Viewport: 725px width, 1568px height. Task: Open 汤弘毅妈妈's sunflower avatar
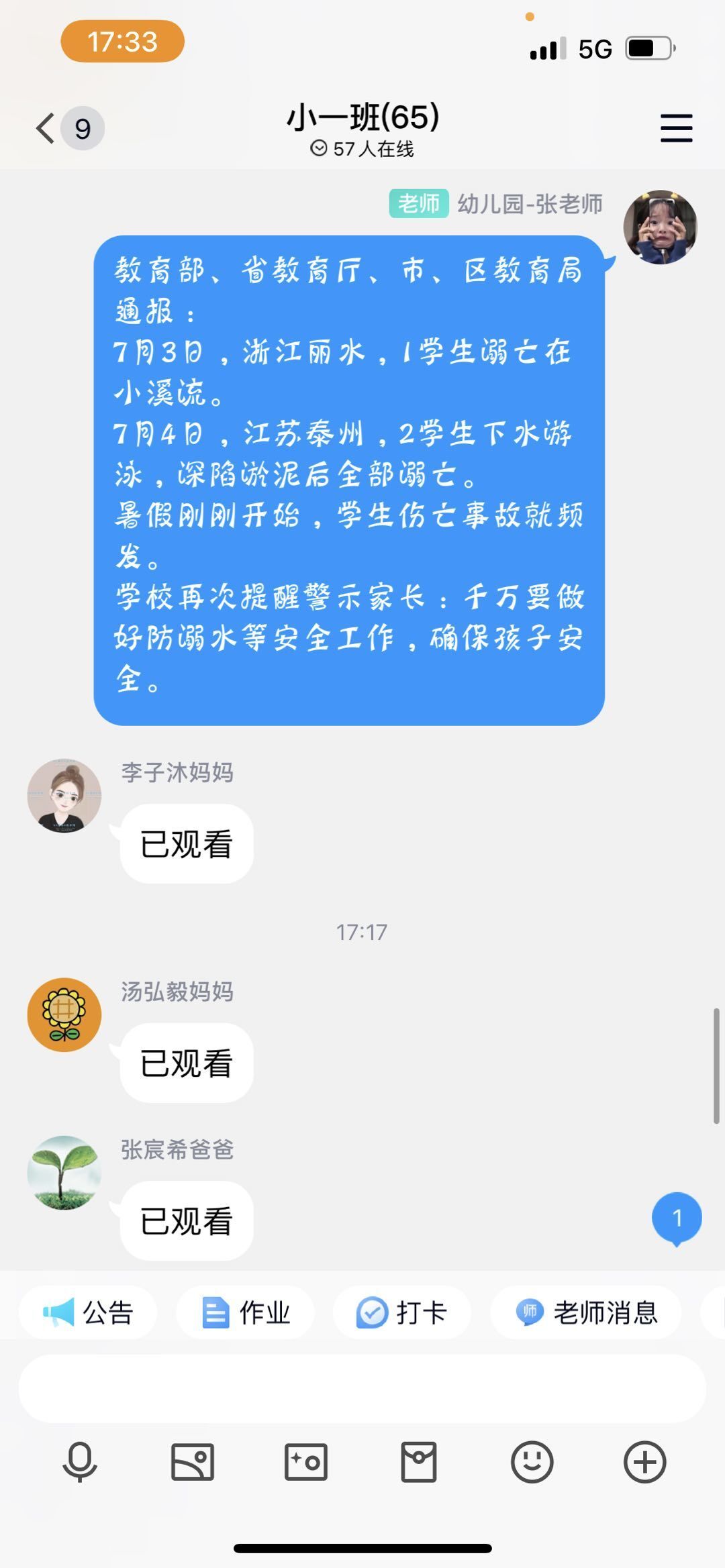click(x=64, y=1014)
